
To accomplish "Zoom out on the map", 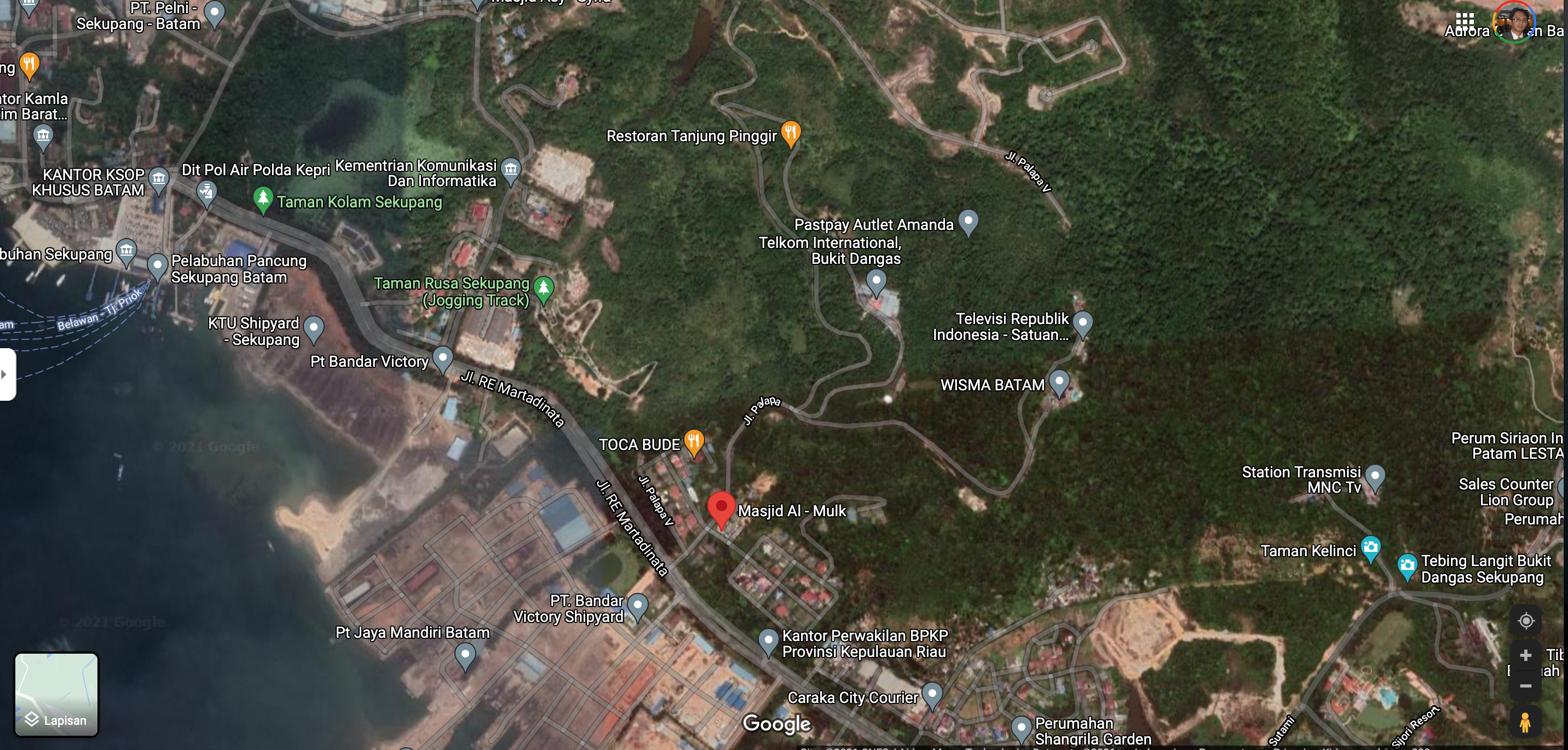I will pyautogui.click(x=1525, y=686).
